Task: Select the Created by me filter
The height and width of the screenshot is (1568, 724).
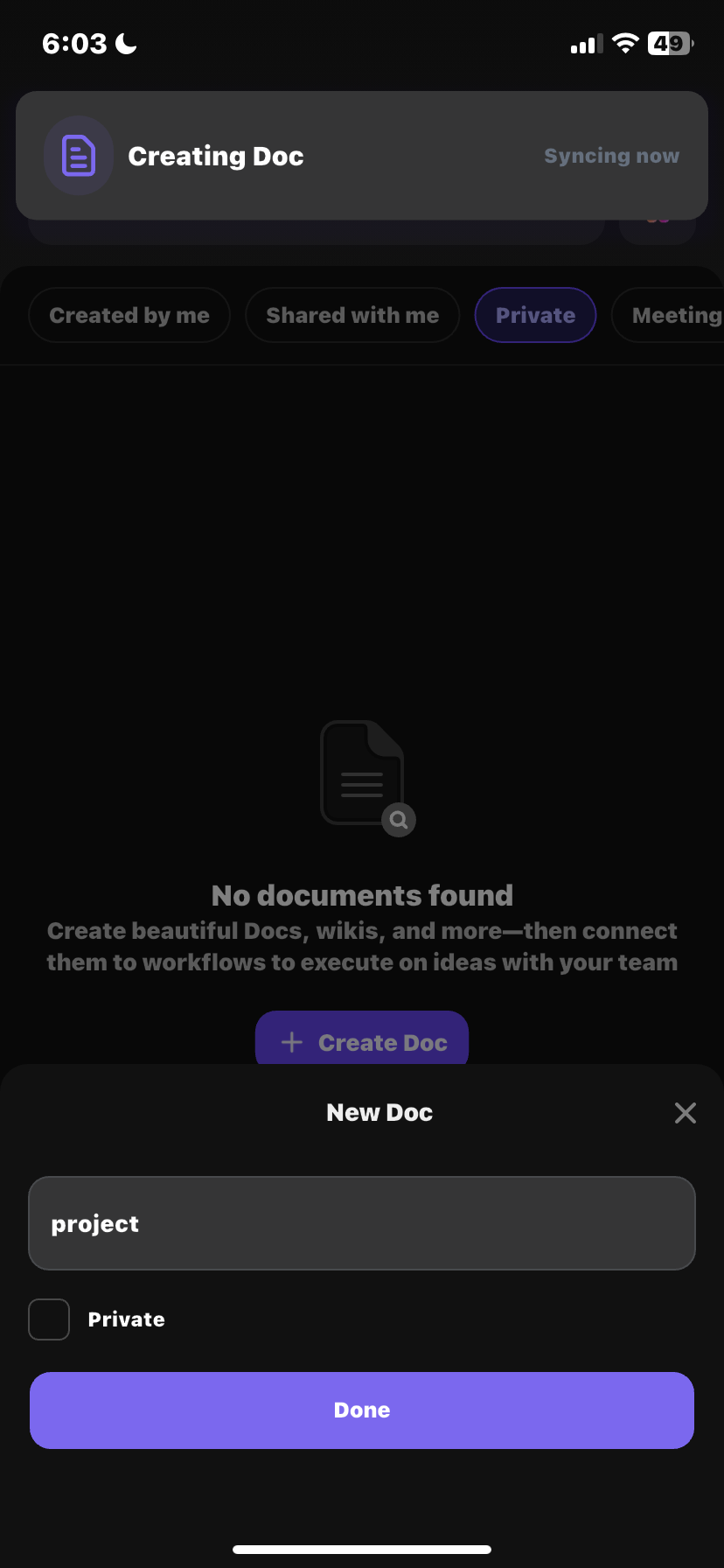Action: (129, 315)
